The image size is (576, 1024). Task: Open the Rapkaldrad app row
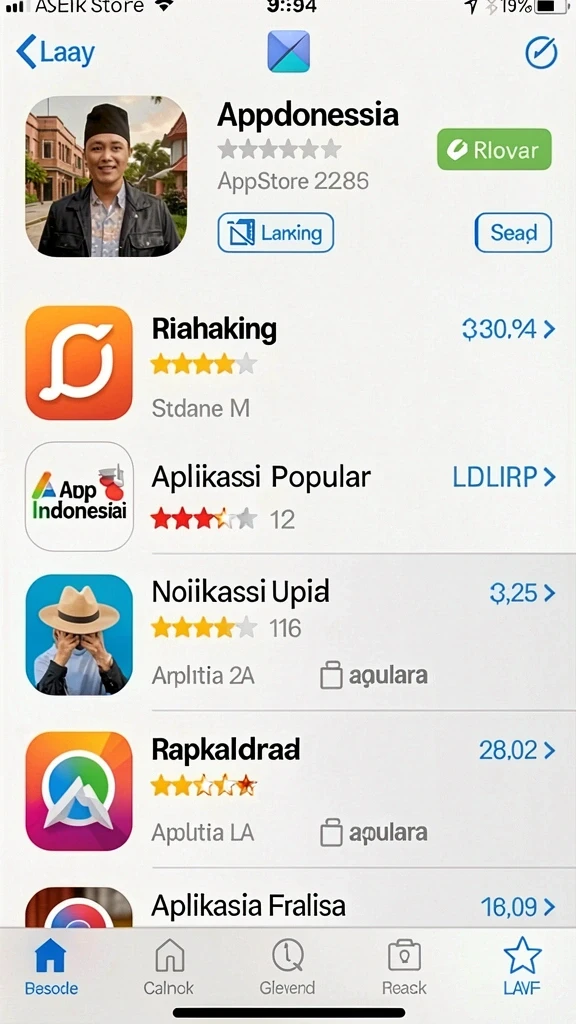[x=288, y=790]
